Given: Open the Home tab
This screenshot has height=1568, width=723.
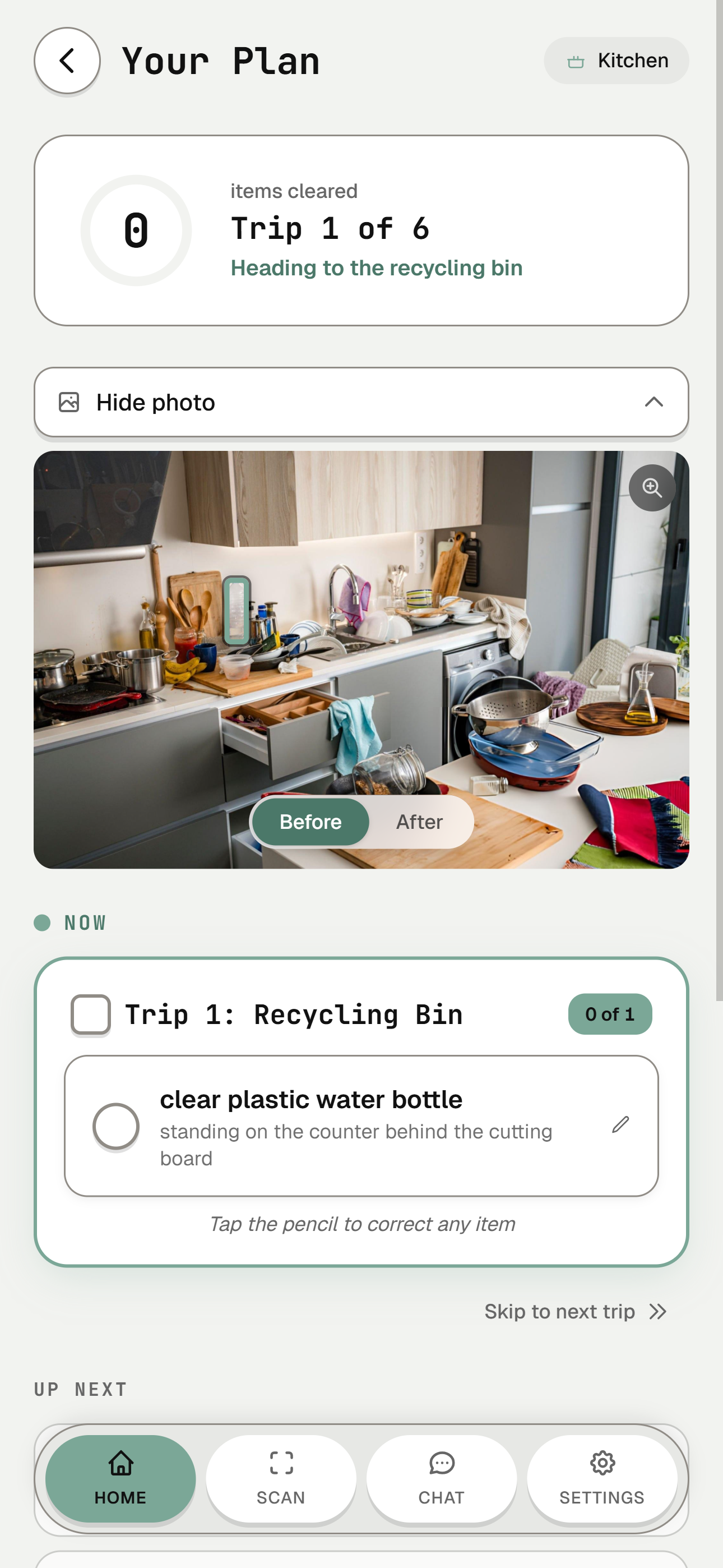Looking at the screenshot, I should (121, 1478).
